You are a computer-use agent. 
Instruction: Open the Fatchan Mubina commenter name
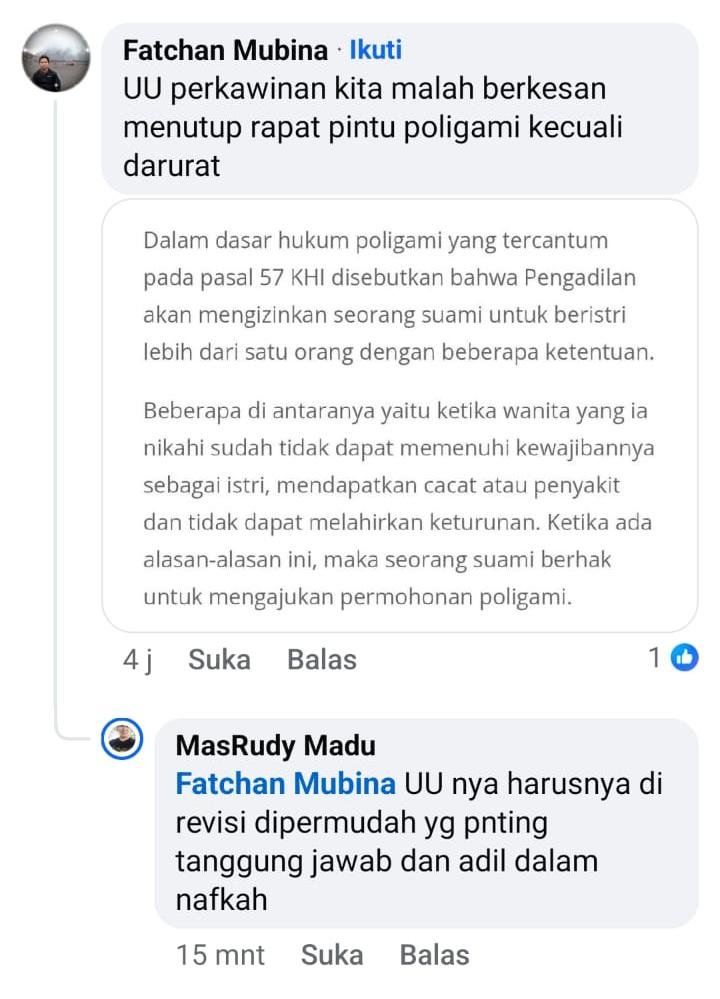point(225,50)
